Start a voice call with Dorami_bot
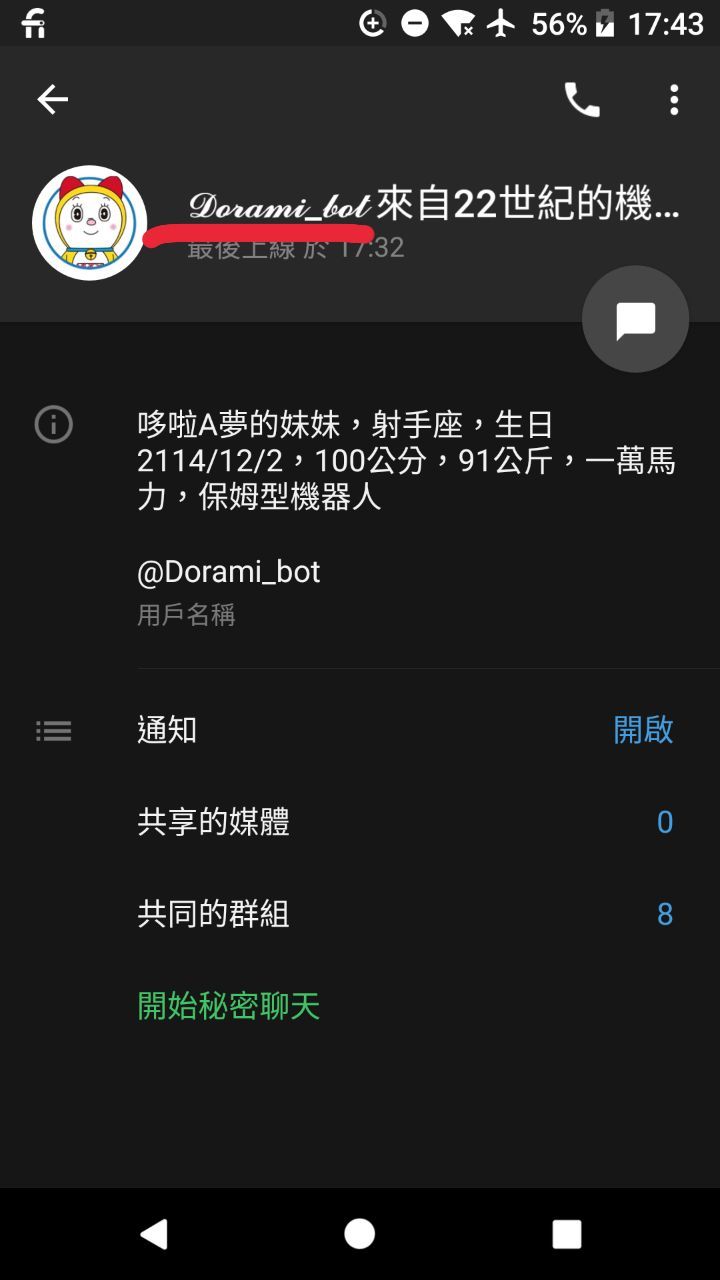The height and width of the screenshot is (1280, 720). pyautogui.click(x=582, y=99)
